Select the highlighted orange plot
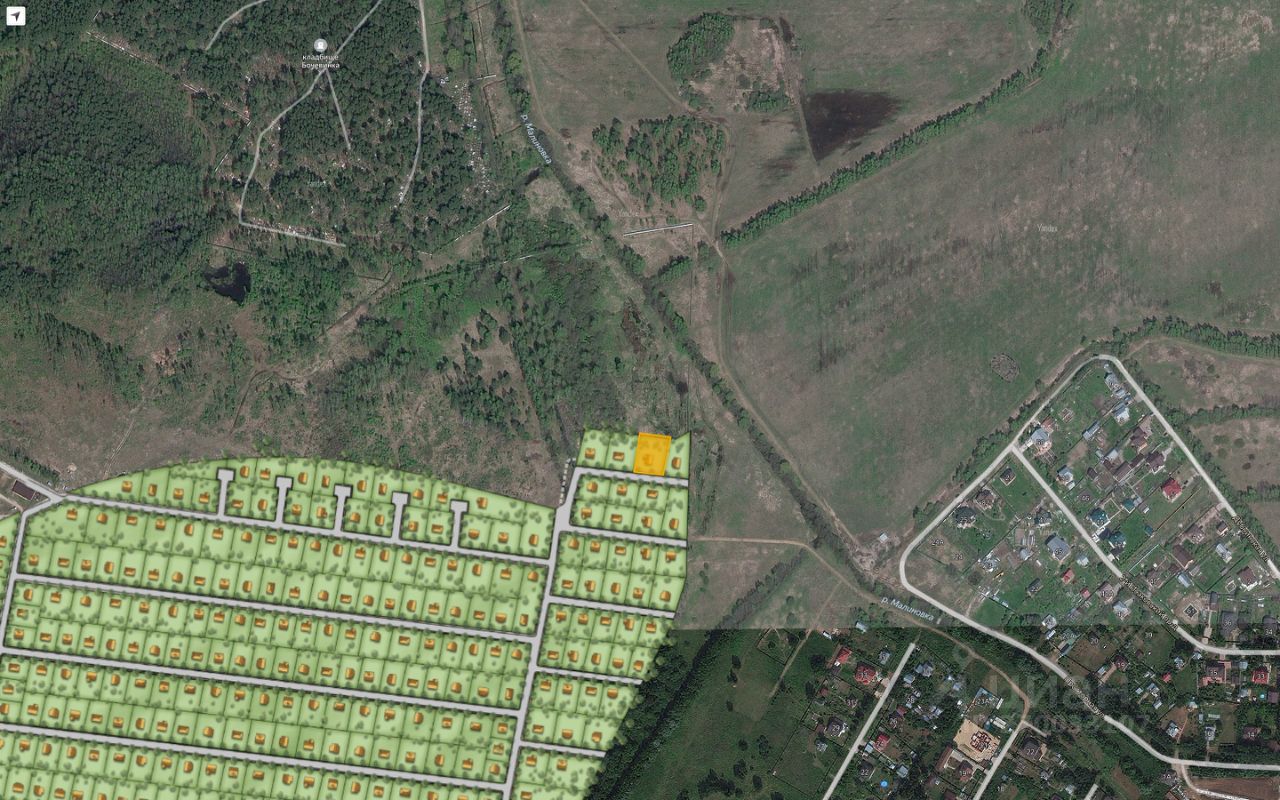Screen dimensions: 1280x800 [652, 454]
